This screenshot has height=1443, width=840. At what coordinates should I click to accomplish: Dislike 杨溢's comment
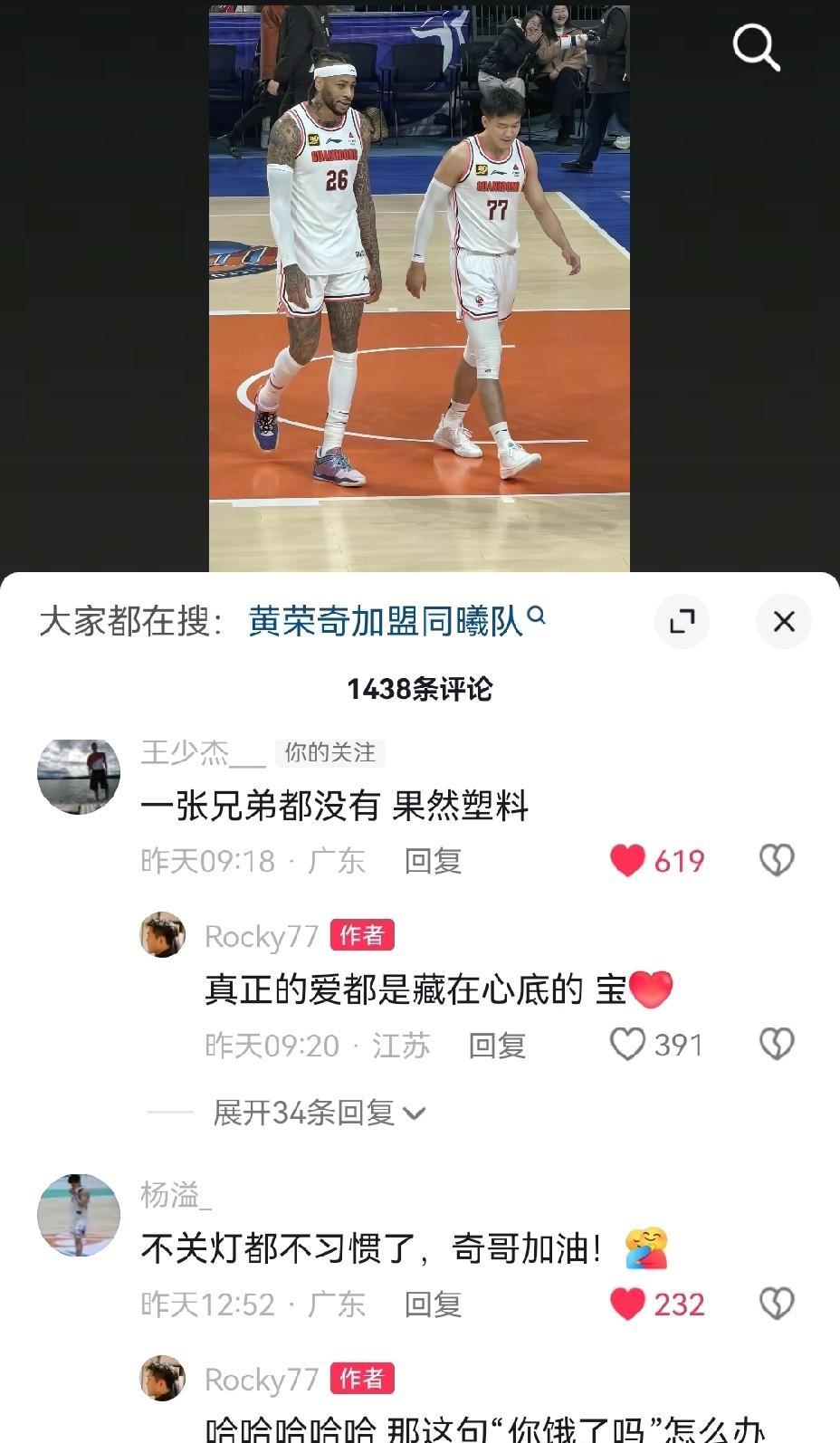click(x=776, y=1304)
